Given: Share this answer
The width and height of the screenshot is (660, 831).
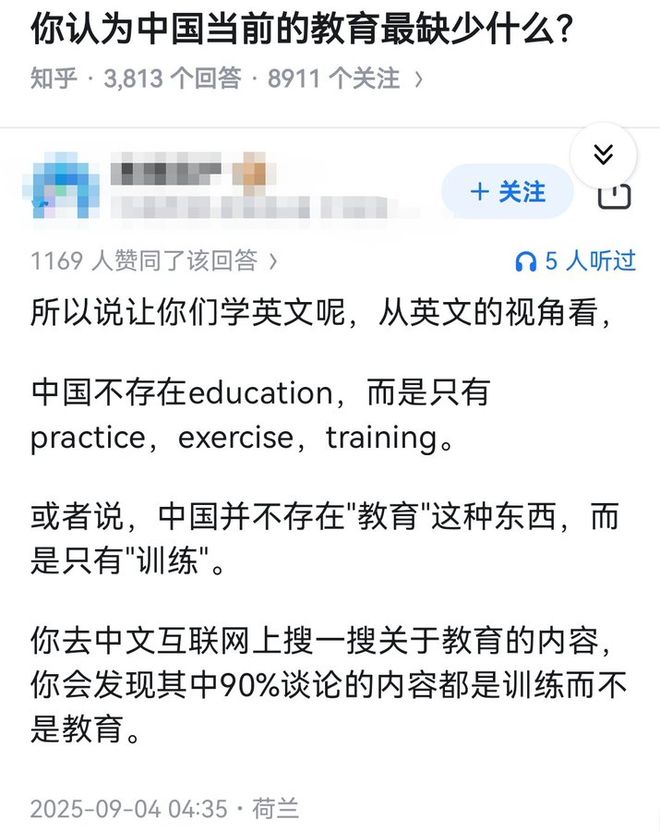Looking at the screenshot, I should (x=614, y=197).
